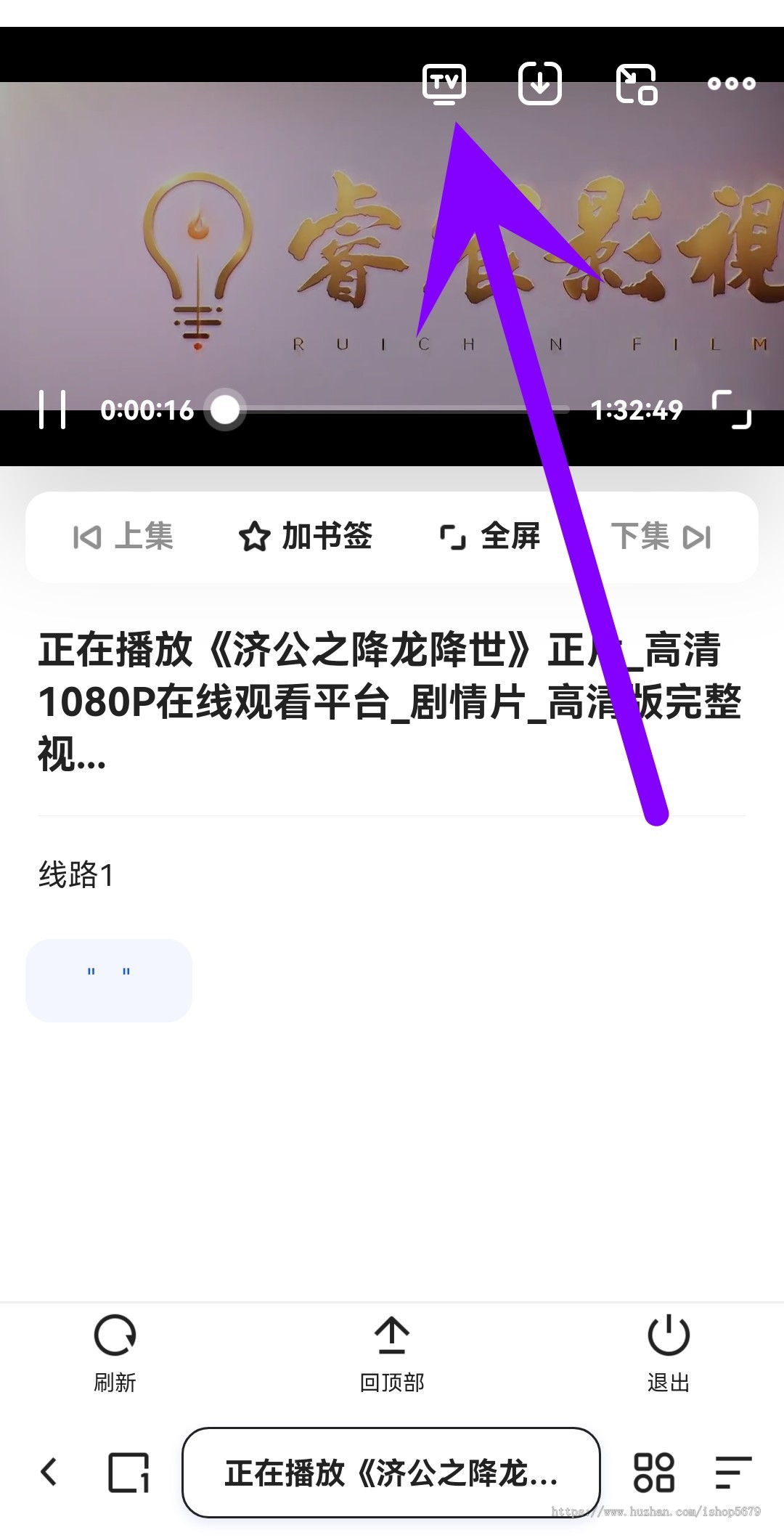The image size is (784, 1538).
Task: Go back with the browser arrow
Action: [x=49, y=1472]
